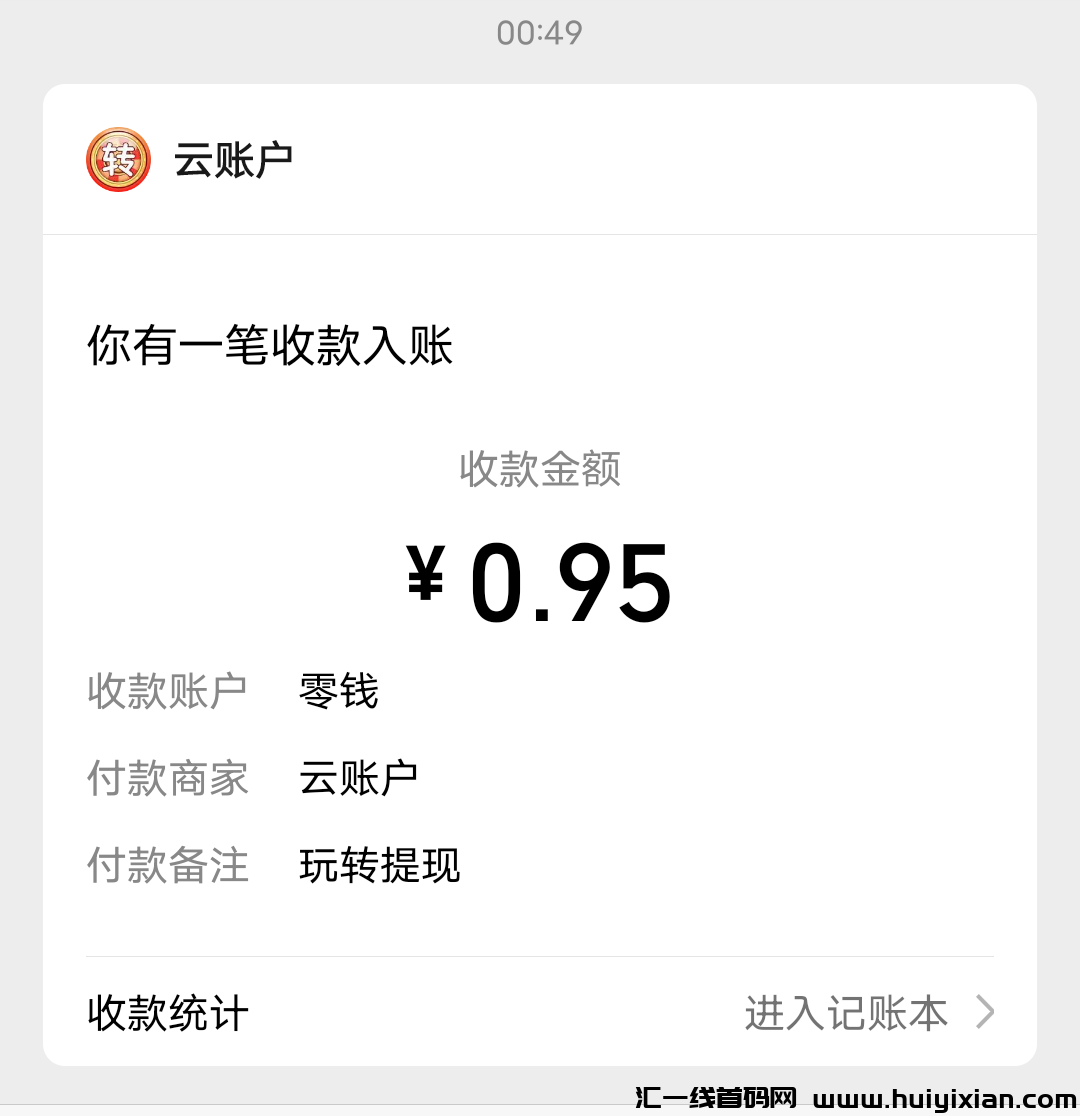Click the 收款金额 heading
This screenshot has width=1080, height=1116.
pos(540,470)
